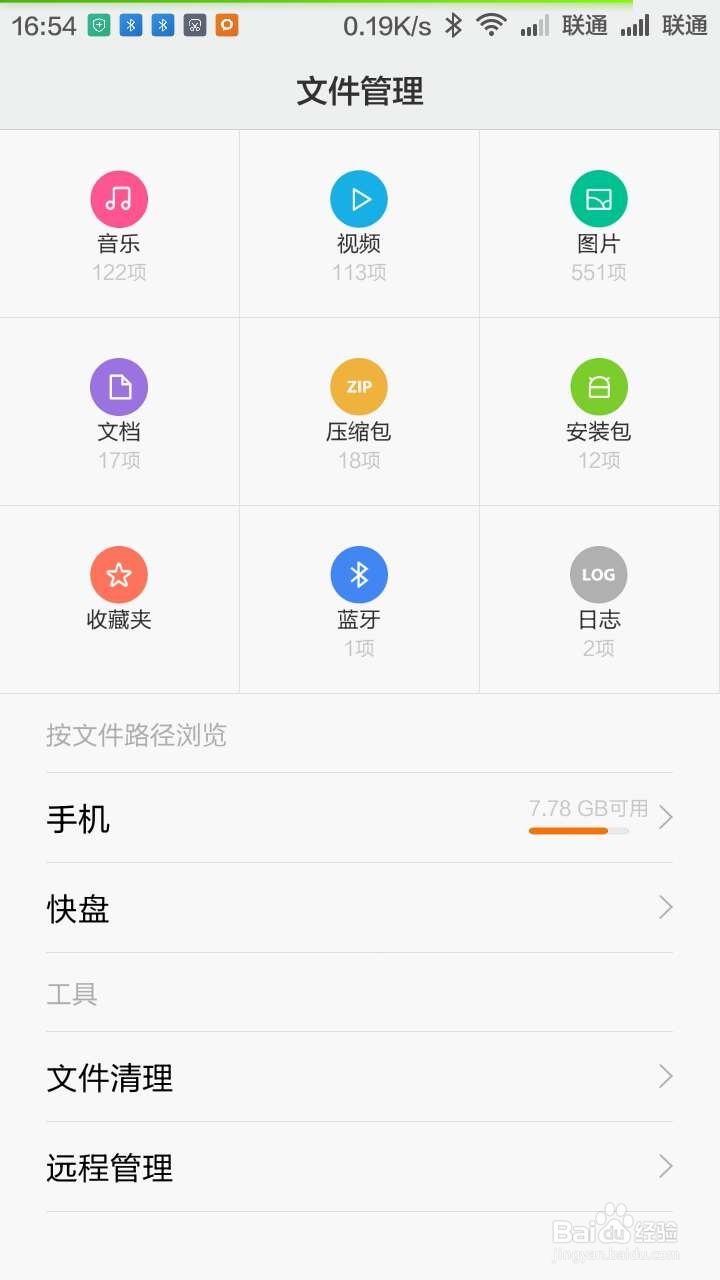Image resolution: width=720 pixels, height=1280 pixels.
Task: Select the ZIP 压缩包 archives icon
Action: click(358, 386)
